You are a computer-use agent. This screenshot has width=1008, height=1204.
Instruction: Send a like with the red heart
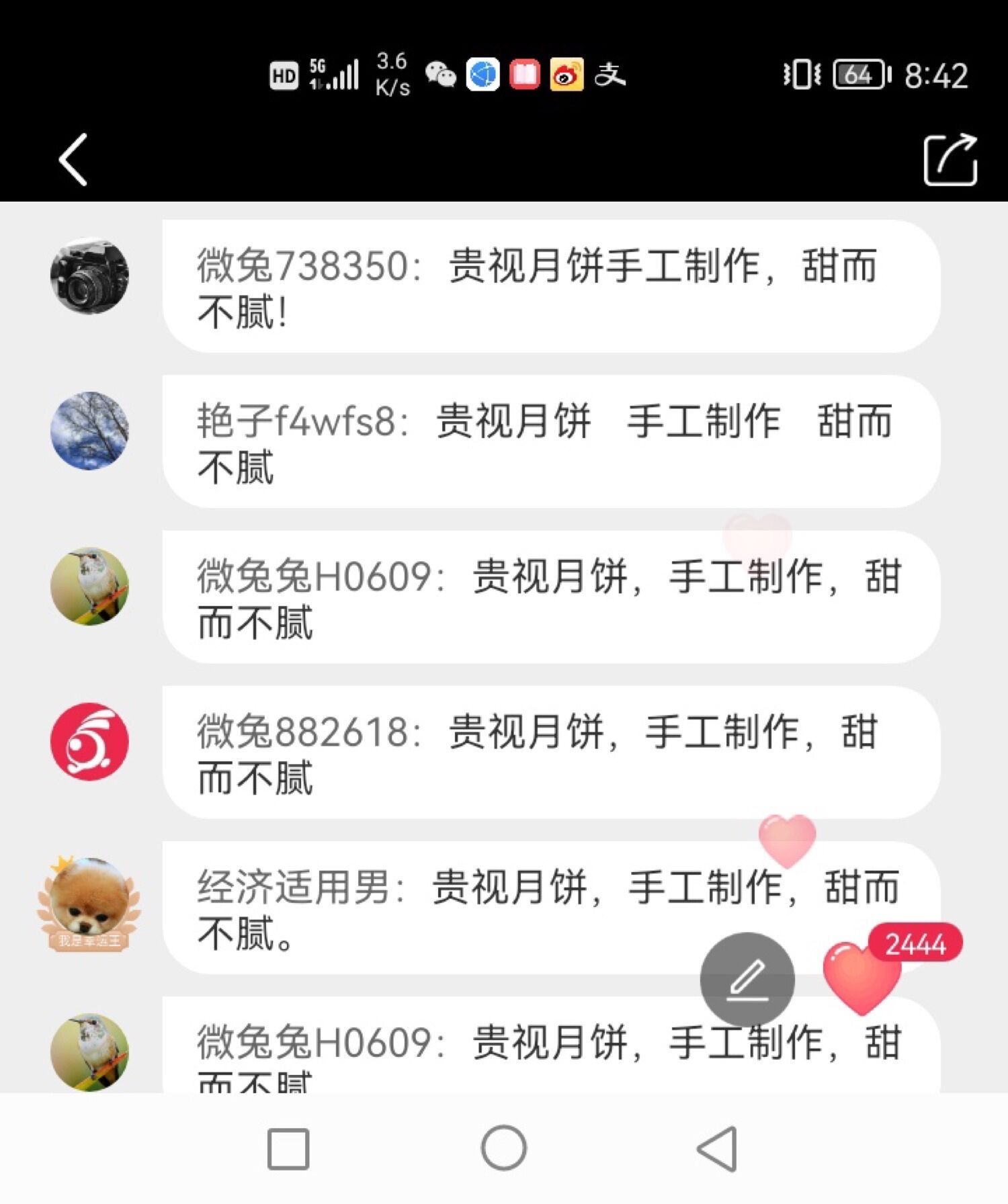point(862,978)
